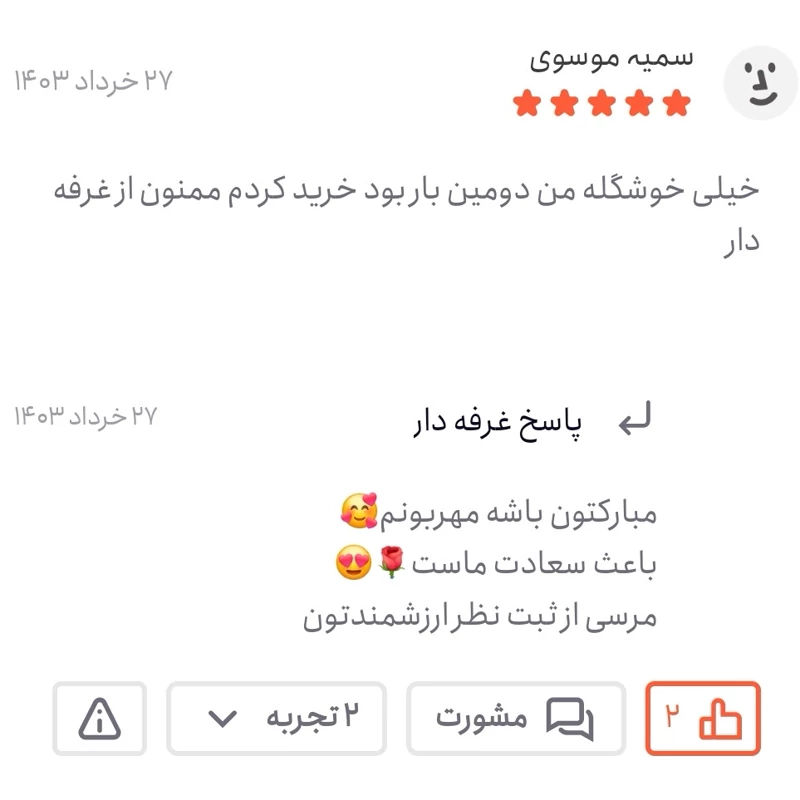Open the مشورت consultation button
The height and width of the screenshot is (800, 800).
pos(515,718)
